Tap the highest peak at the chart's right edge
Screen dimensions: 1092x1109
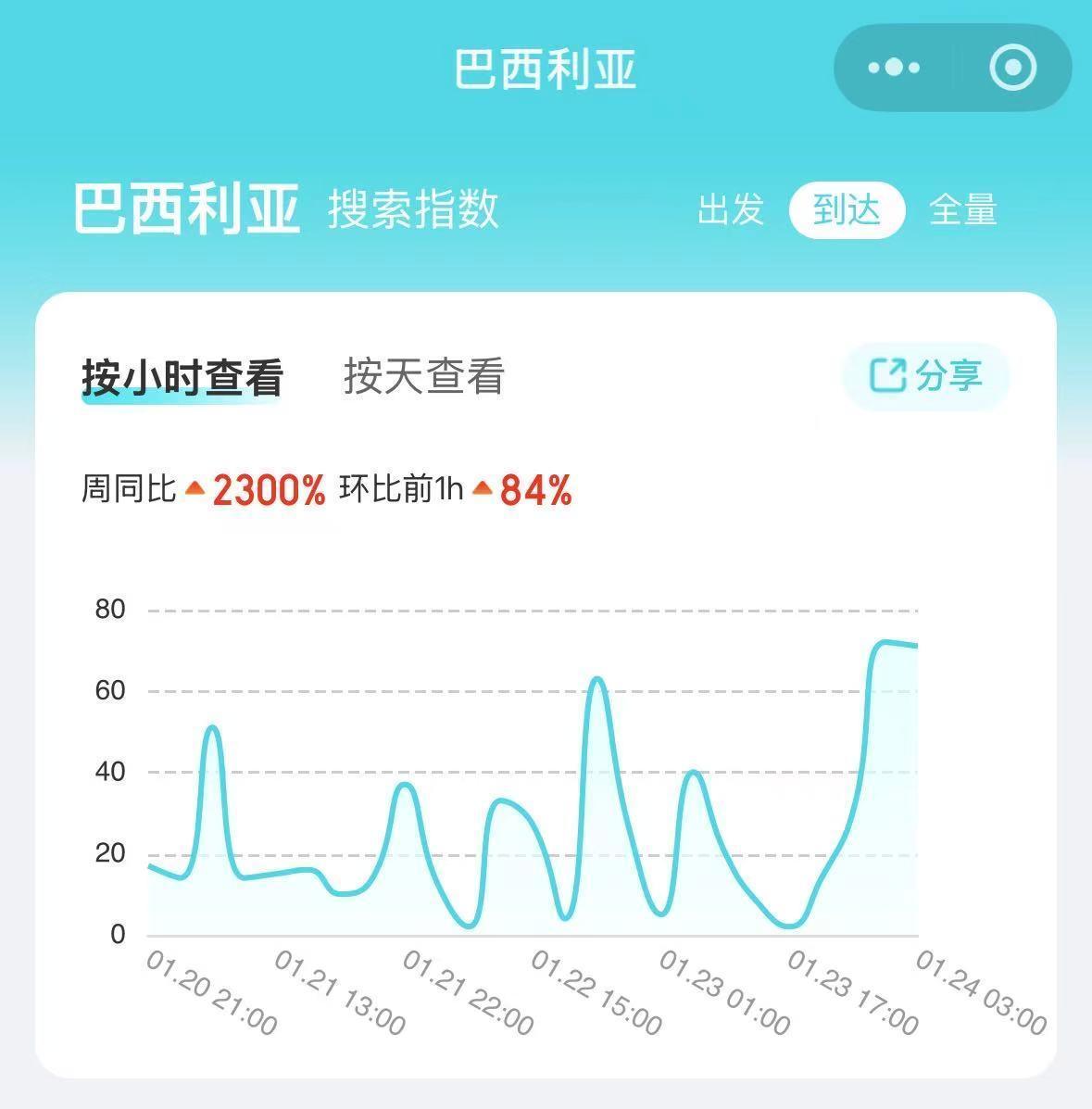click(x=887, y=643)
